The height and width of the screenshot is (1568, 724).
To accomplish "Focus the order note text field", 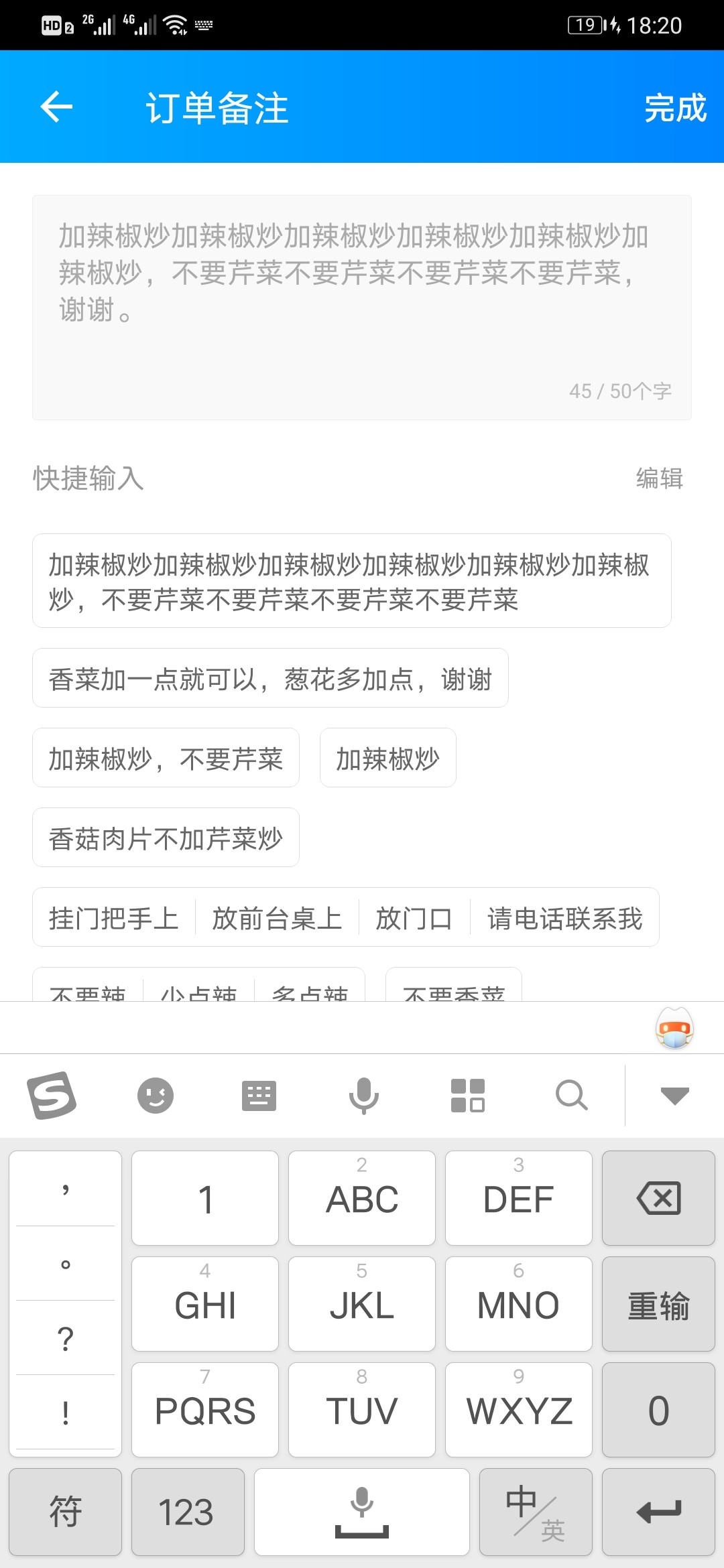I will click(x=362, y=308).
